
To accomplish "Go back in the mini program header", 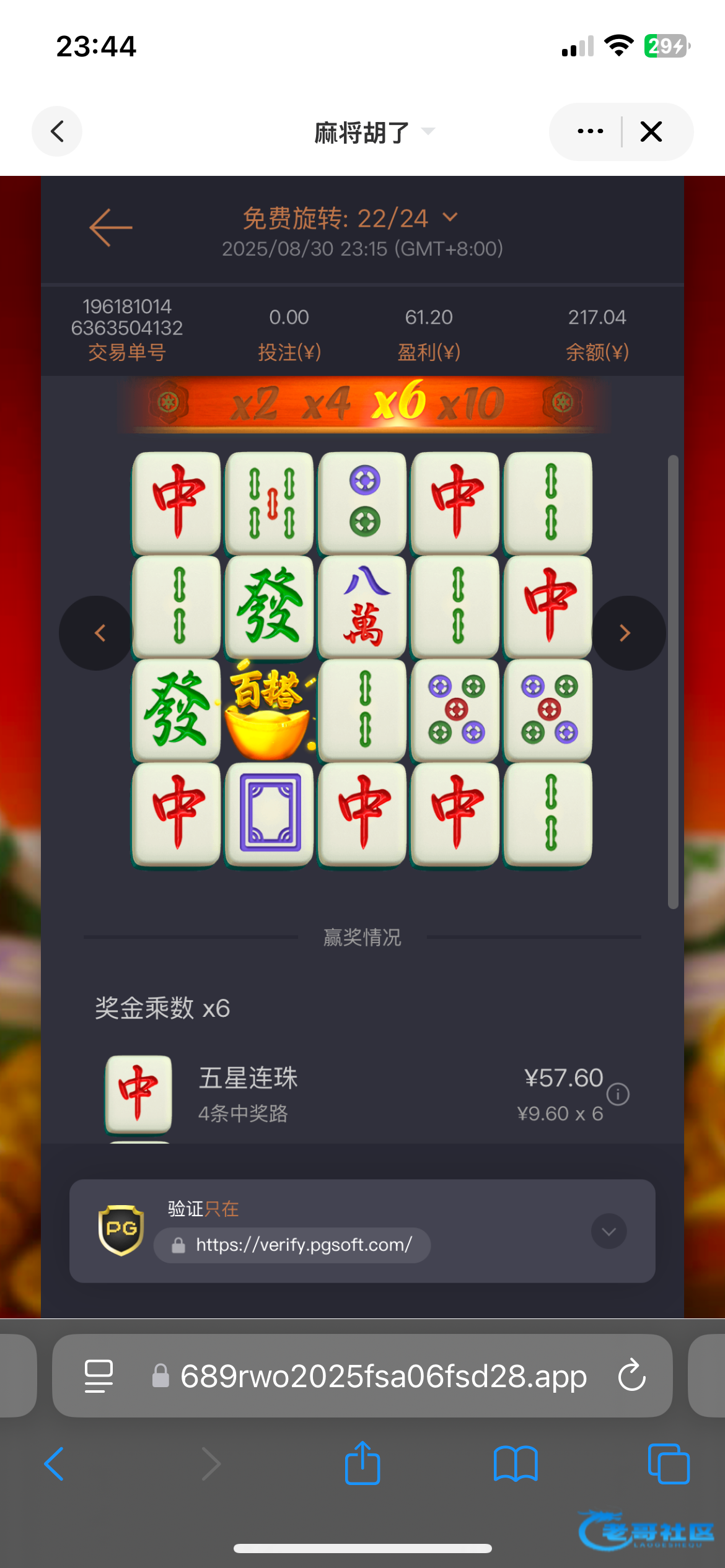I will pos(57,131).
